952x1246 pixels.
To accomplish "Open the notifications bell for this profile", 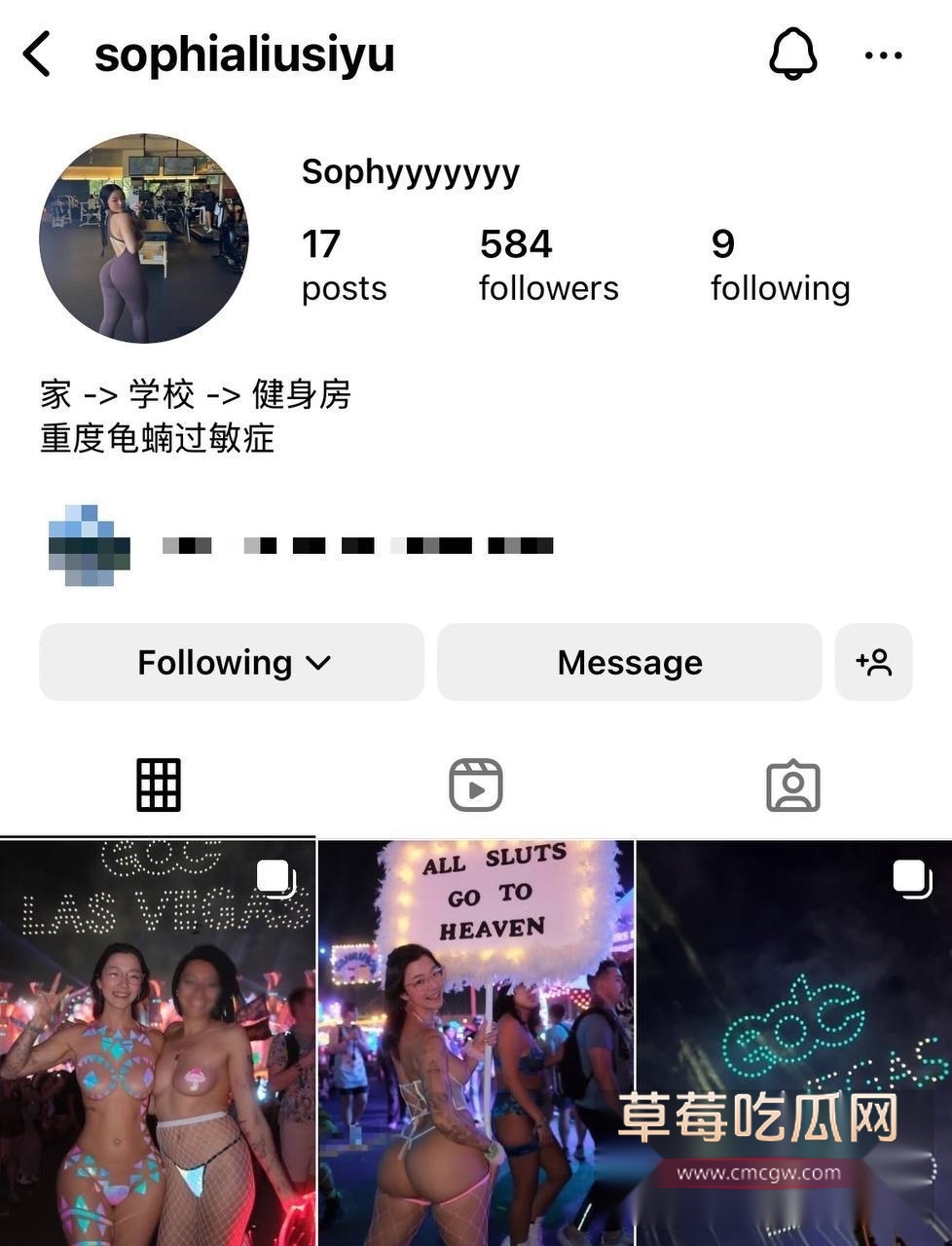I will click(x=793, y=54).
